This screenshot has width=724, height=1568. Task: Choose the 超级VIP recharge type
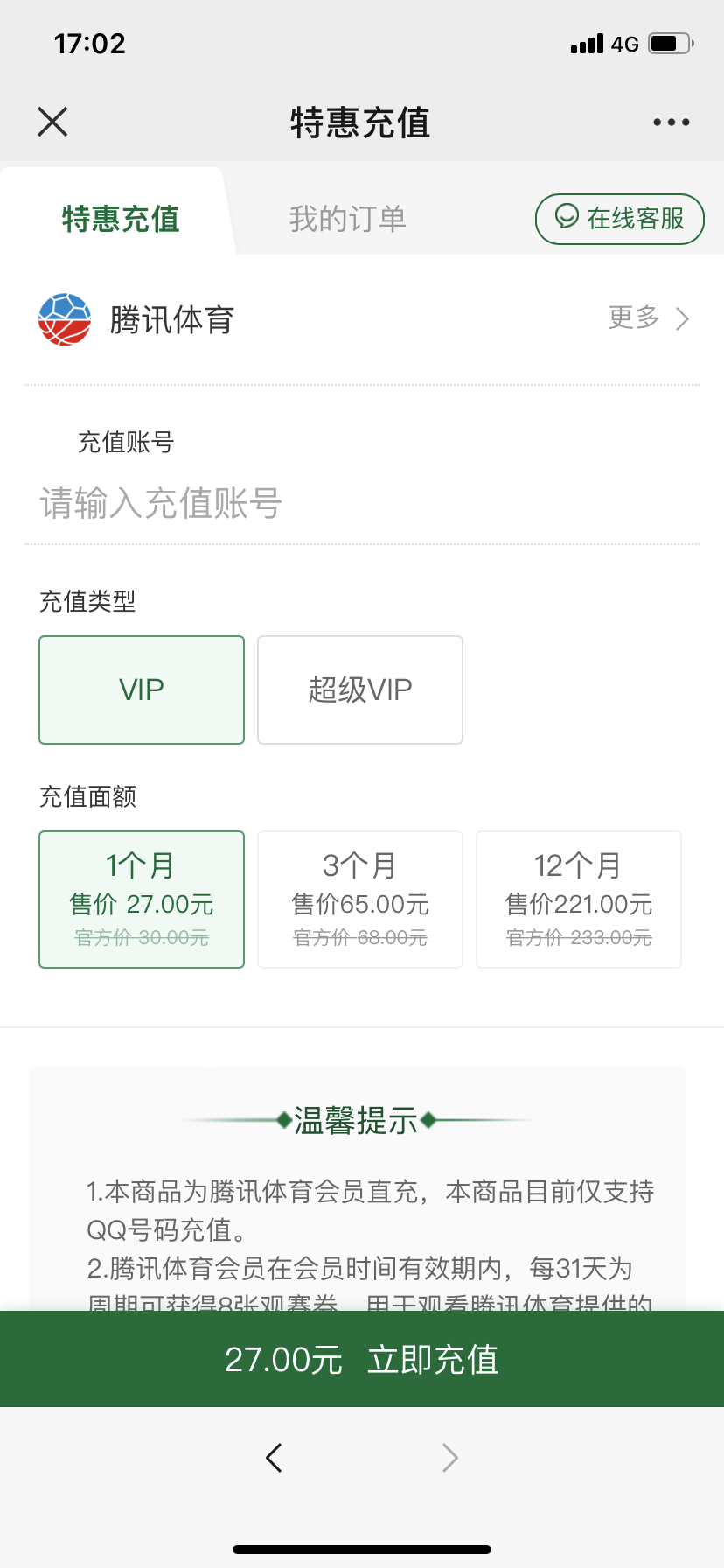click(360, 689)
